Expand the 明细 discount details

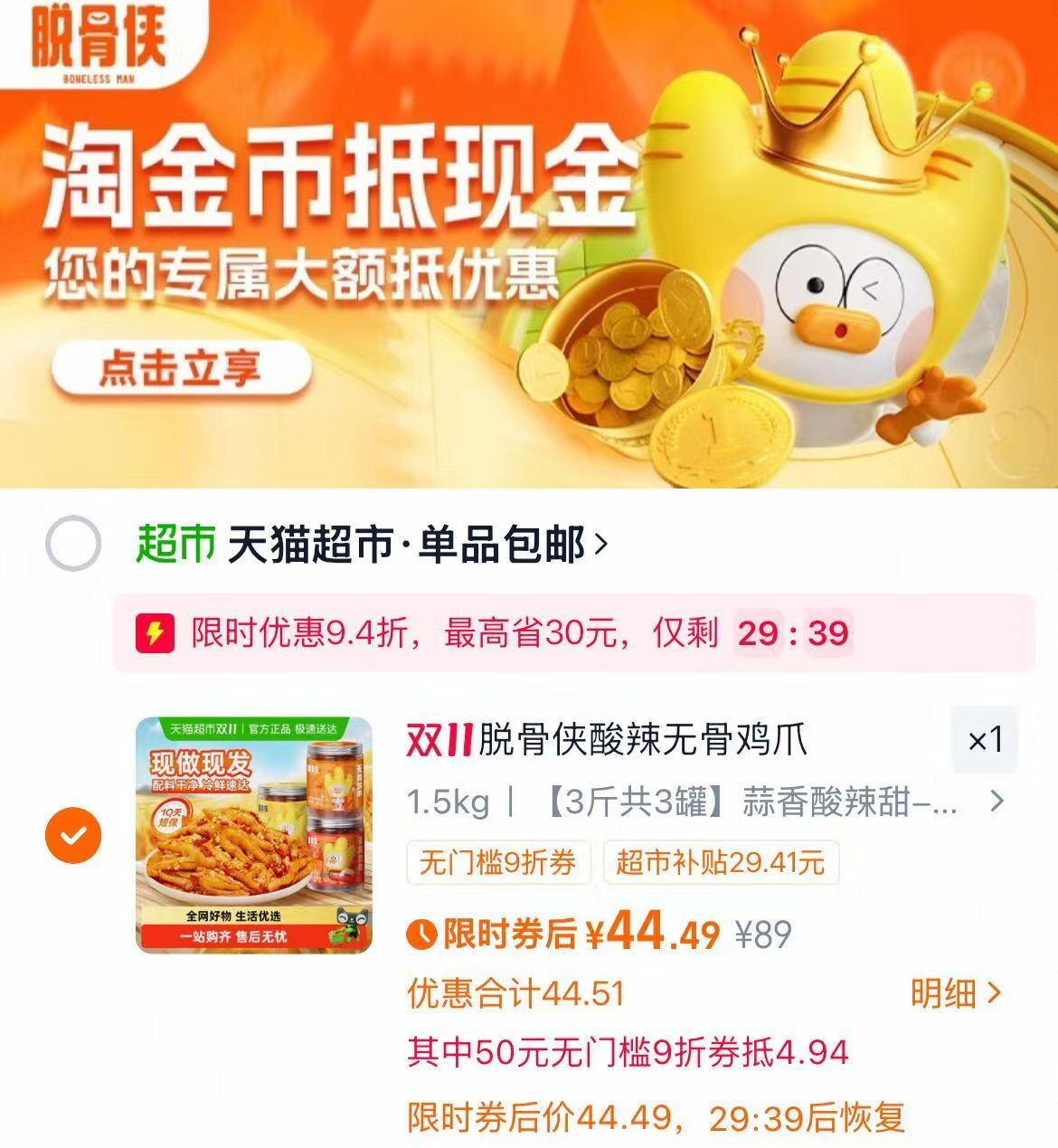tap(952, 991)
